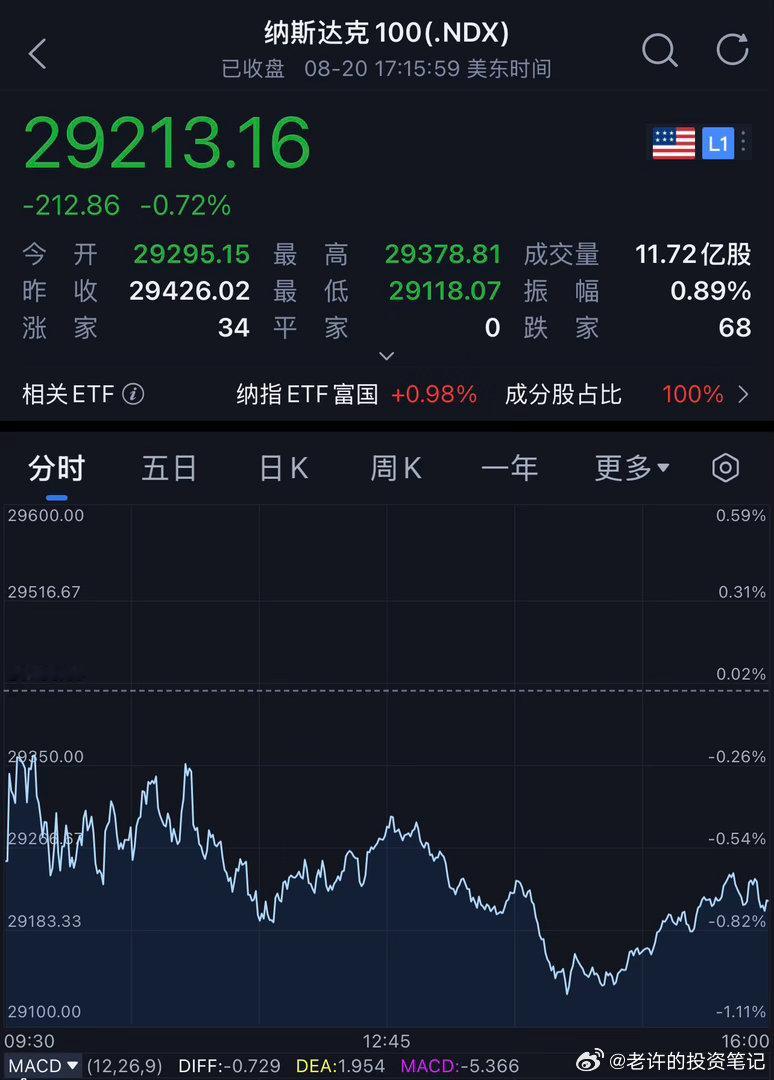Switch to the 日K chart tab
The width and height of the screenshot is (774, 1080).
284,469
